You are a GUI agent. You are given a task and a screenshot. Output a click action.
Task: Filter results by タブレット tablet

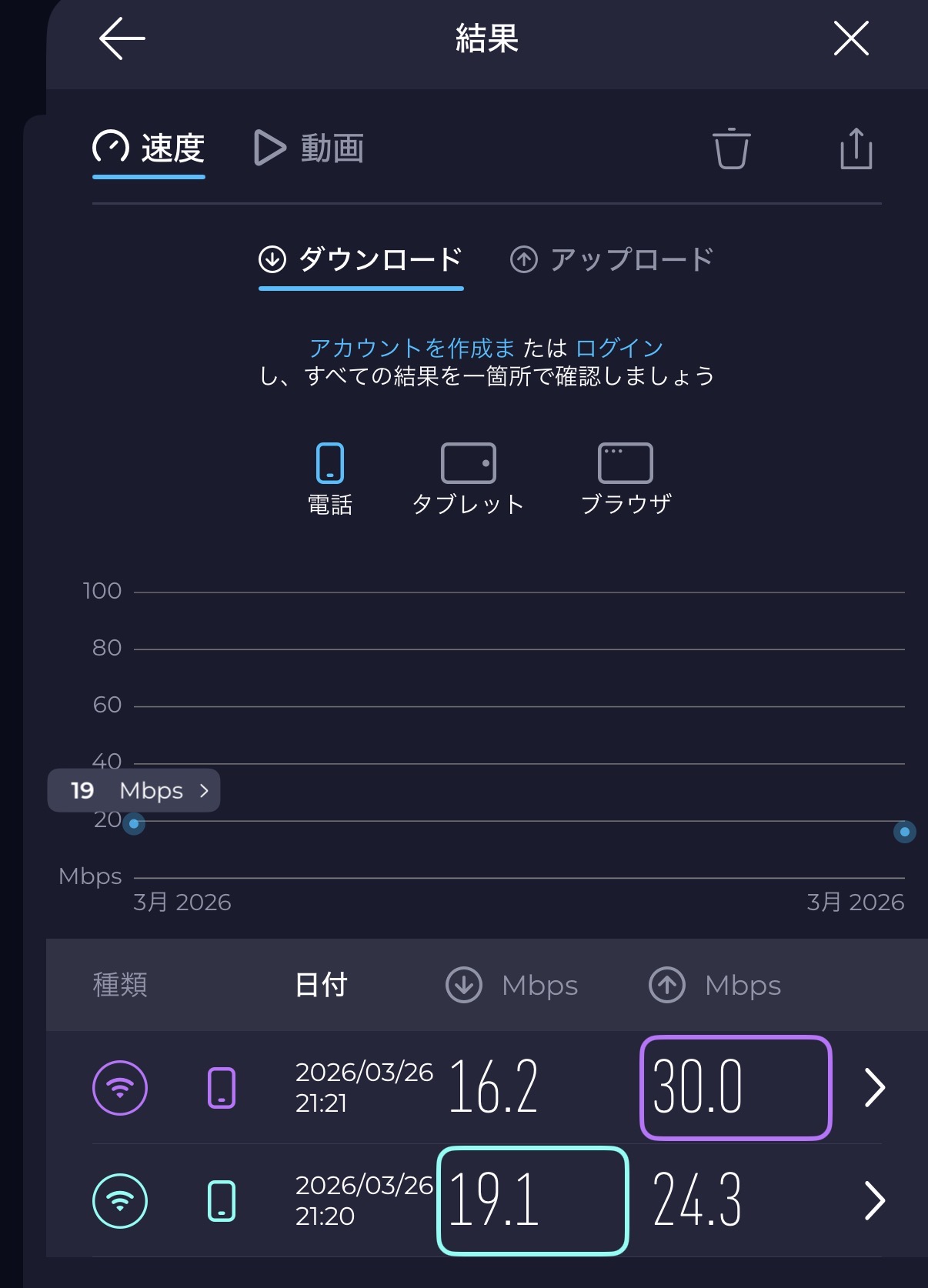468,479
